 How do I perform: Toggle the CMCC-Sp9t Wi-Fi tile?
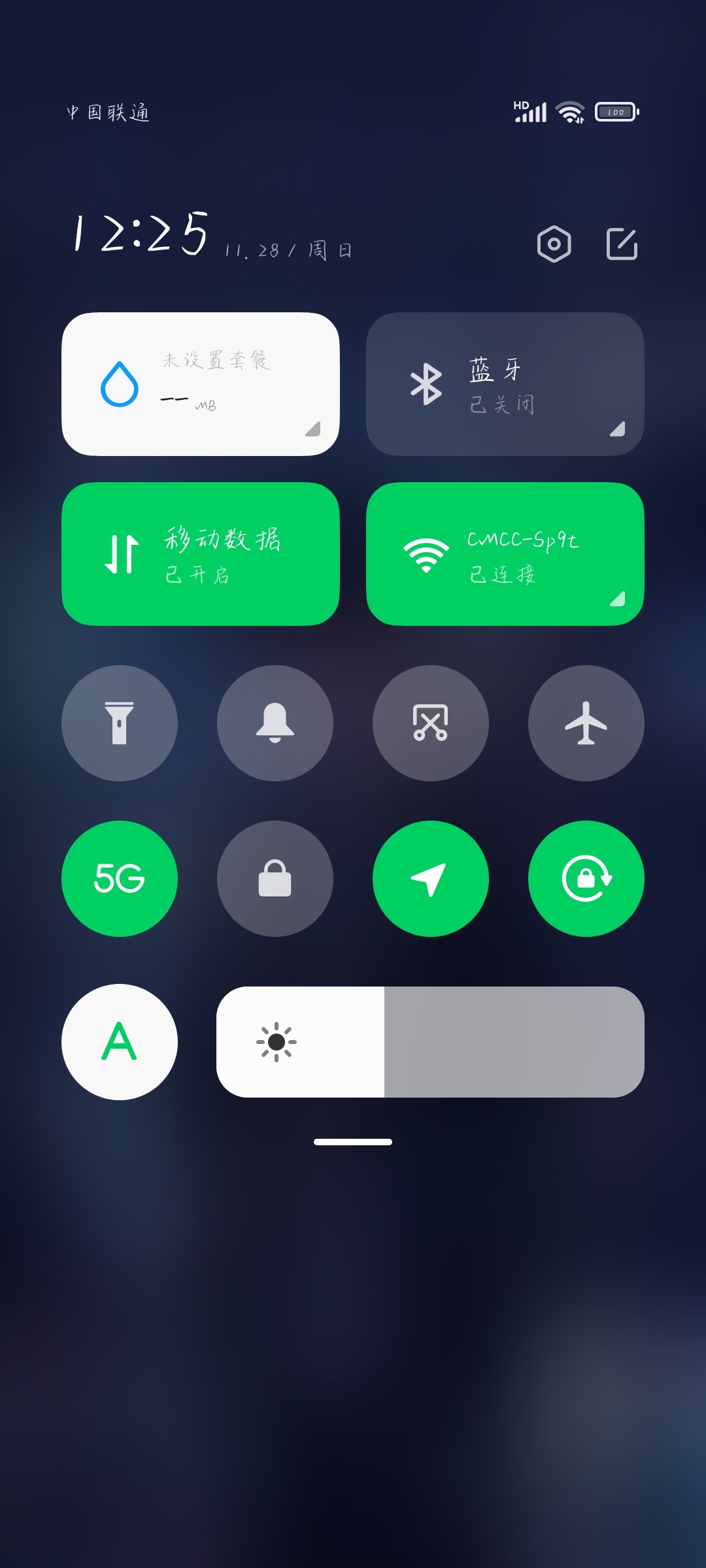click(x=484, y=554)
